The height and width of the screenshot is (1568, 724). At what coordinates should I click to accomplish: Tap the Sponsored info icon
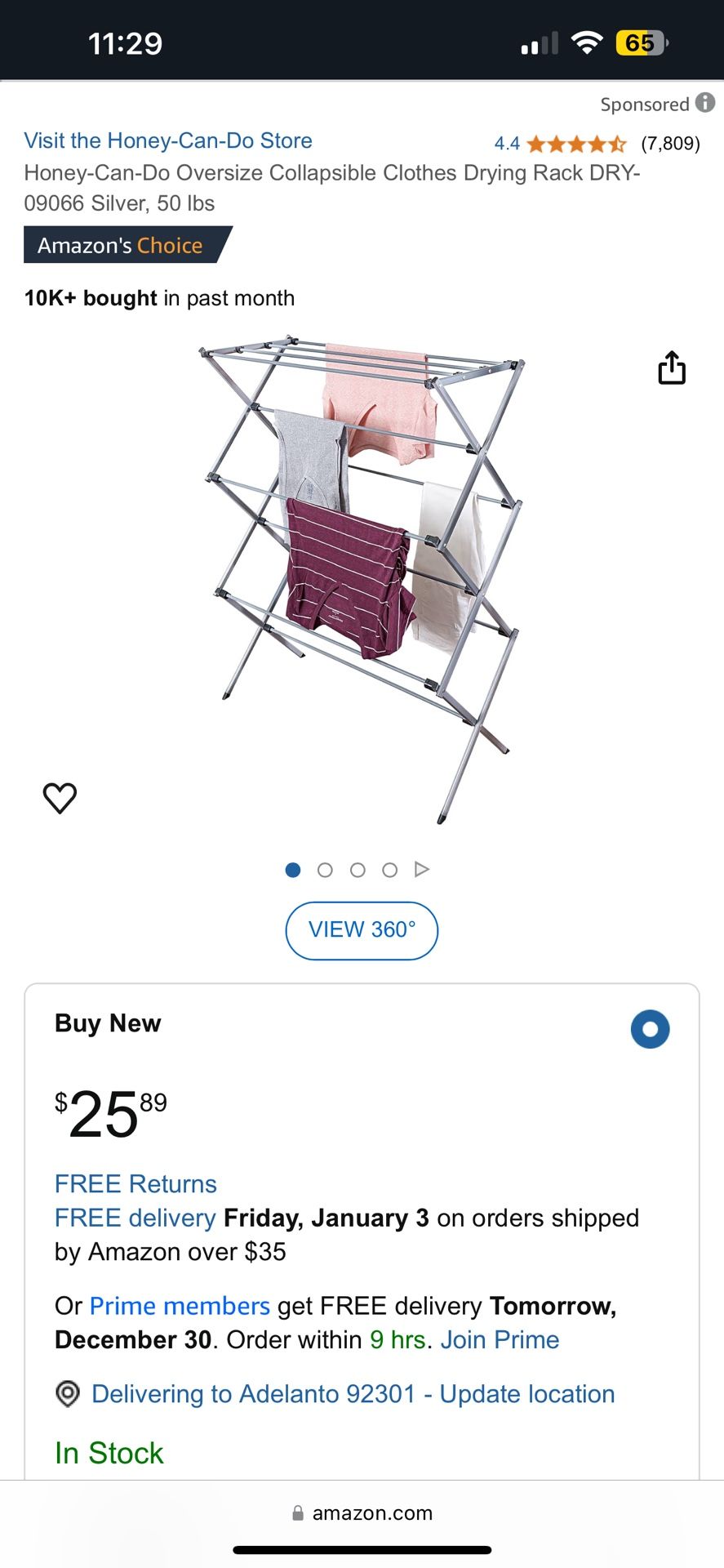(x=705, y=103)
